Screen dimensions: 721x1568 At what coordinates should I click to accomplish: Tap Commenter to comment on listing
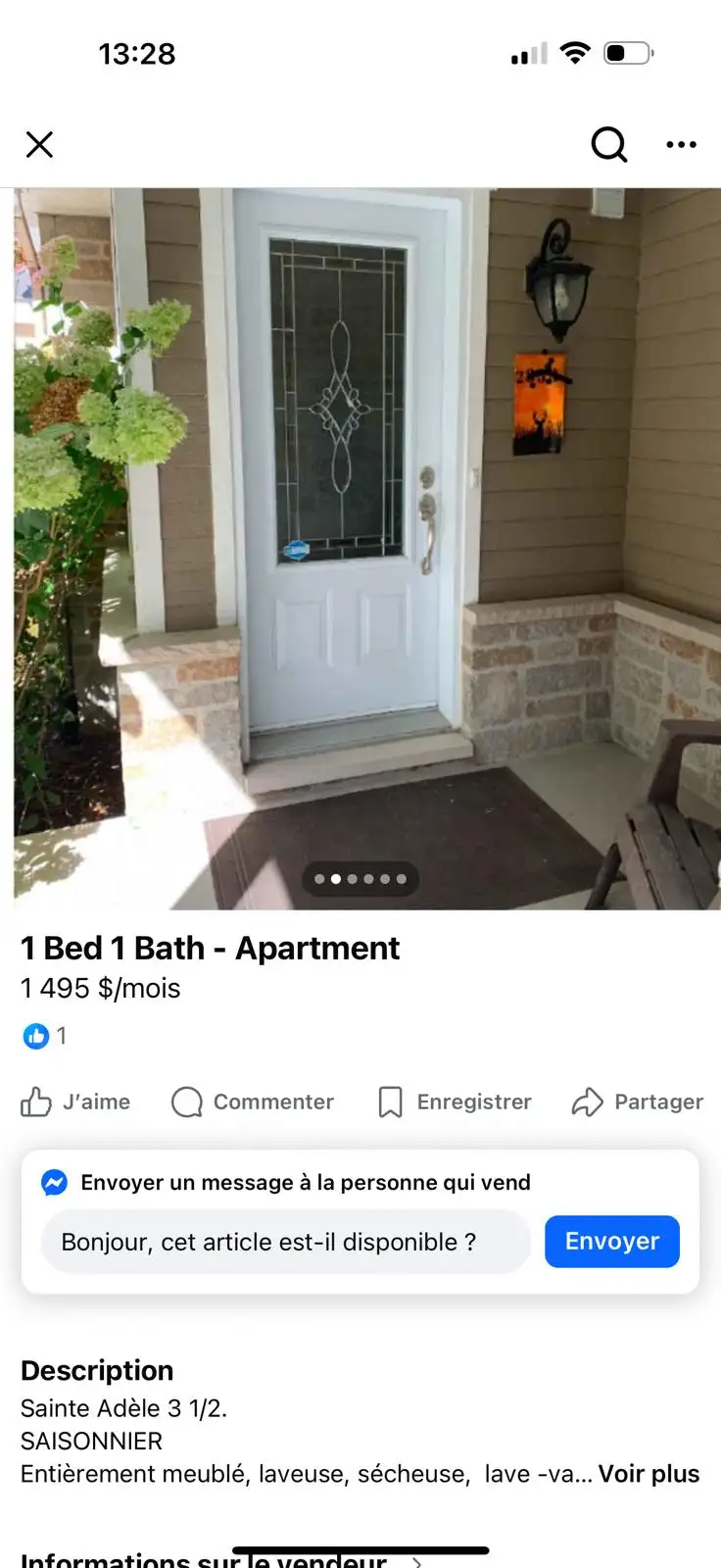coord(253,1102)
